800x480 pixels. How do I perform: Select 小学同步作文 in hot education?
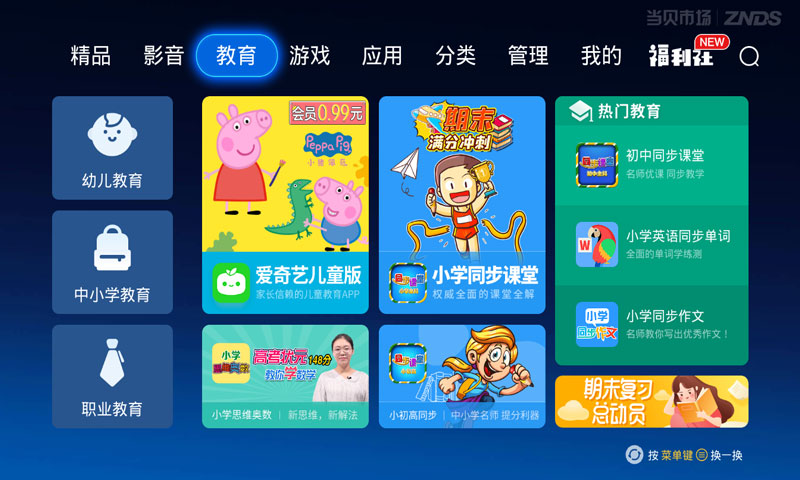pyautogui.click(x=651, y=324)
